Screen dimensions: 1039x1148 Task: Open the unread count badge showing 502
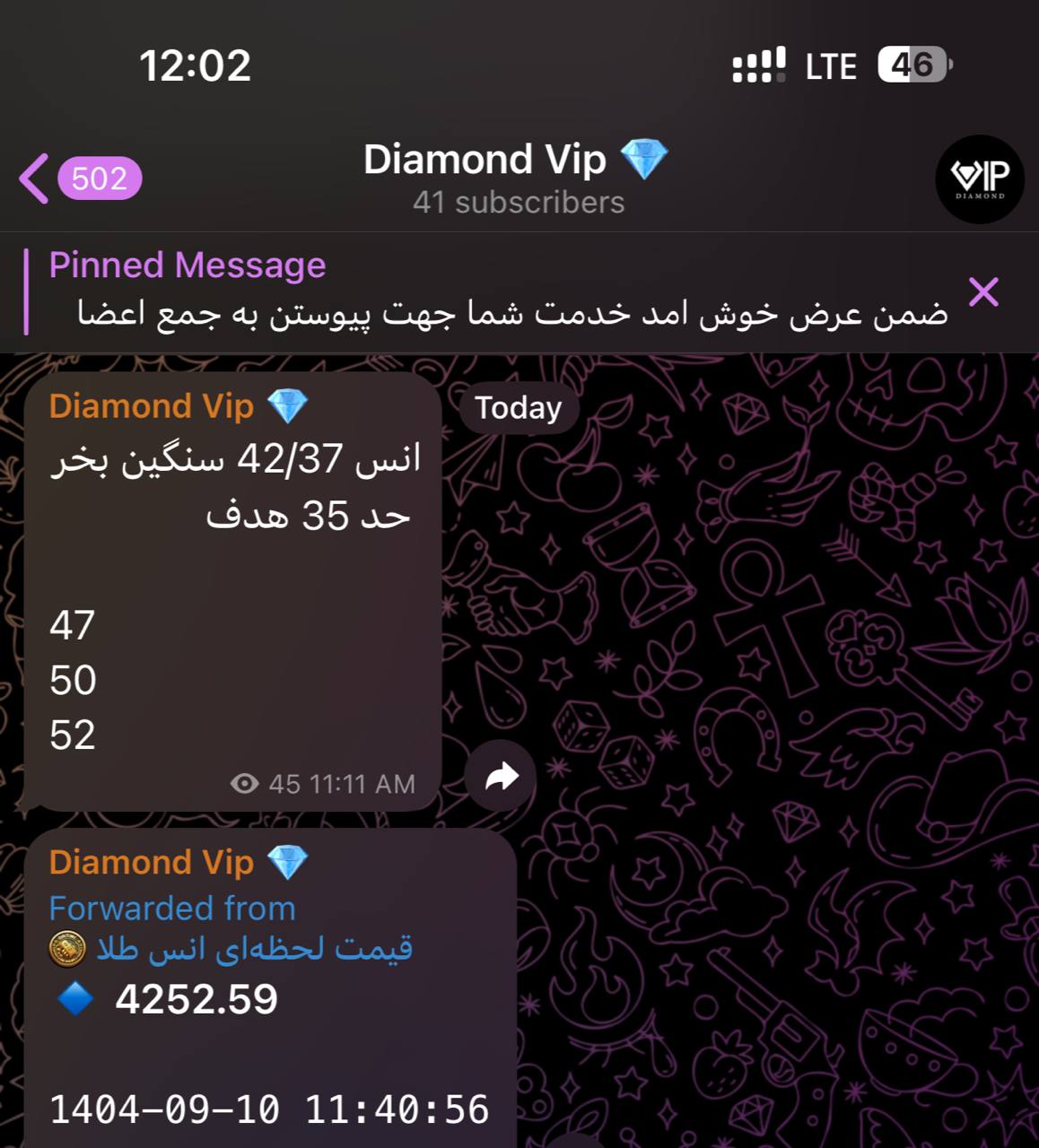pos(99,179)
